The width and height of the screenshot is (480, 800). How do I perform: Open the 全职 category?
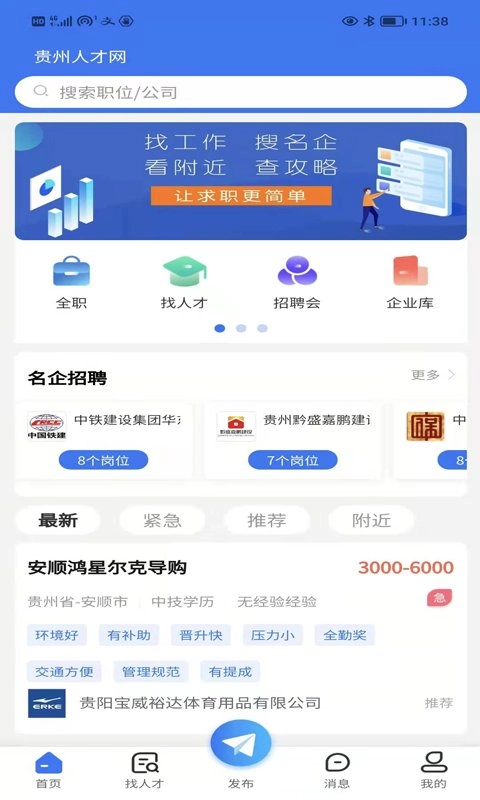click(71, 283)
